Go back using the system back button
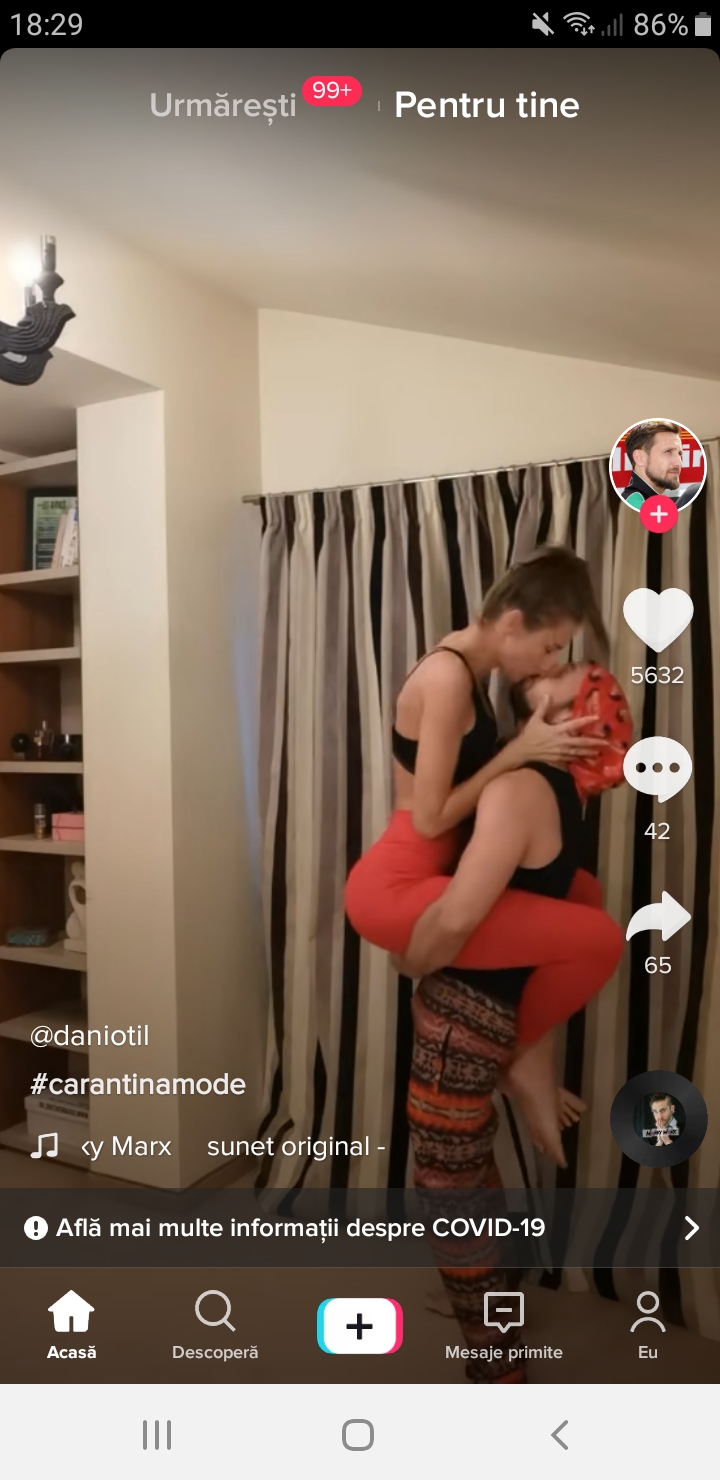The image size is (720, 1480). pos(560,1435)
